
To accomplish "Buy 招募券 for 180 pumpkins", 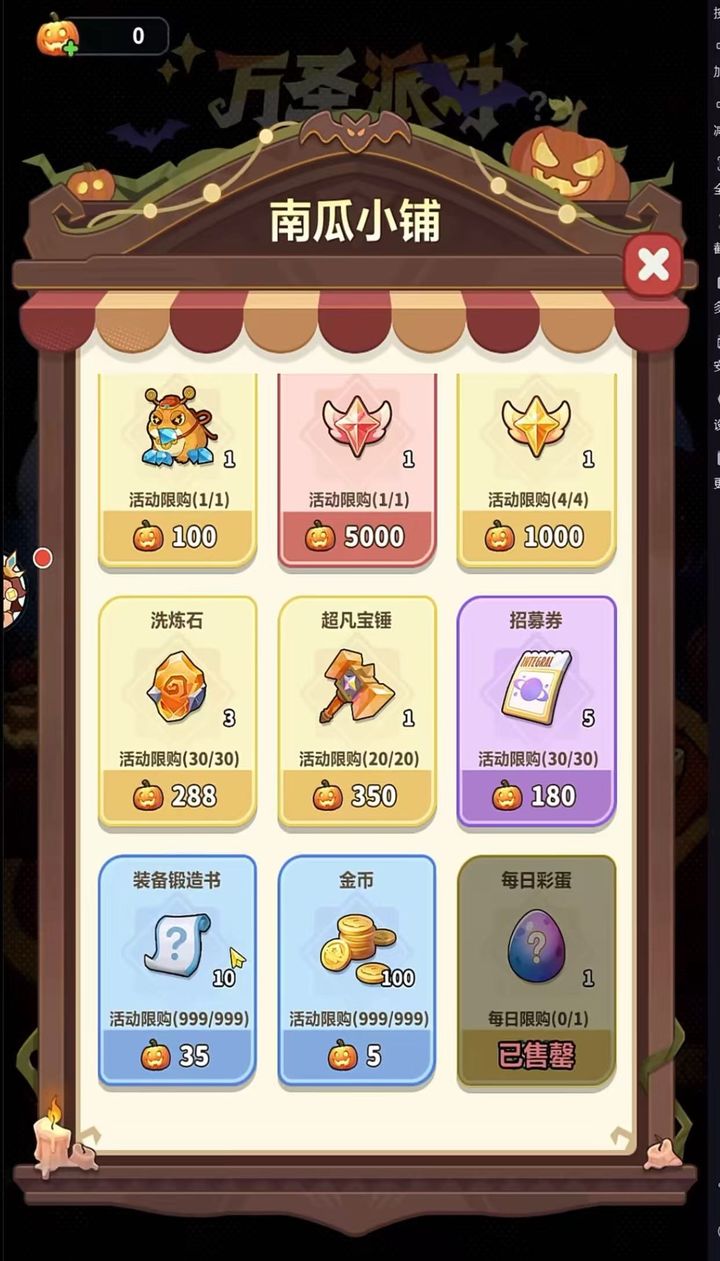I will (x=536, y=796).
